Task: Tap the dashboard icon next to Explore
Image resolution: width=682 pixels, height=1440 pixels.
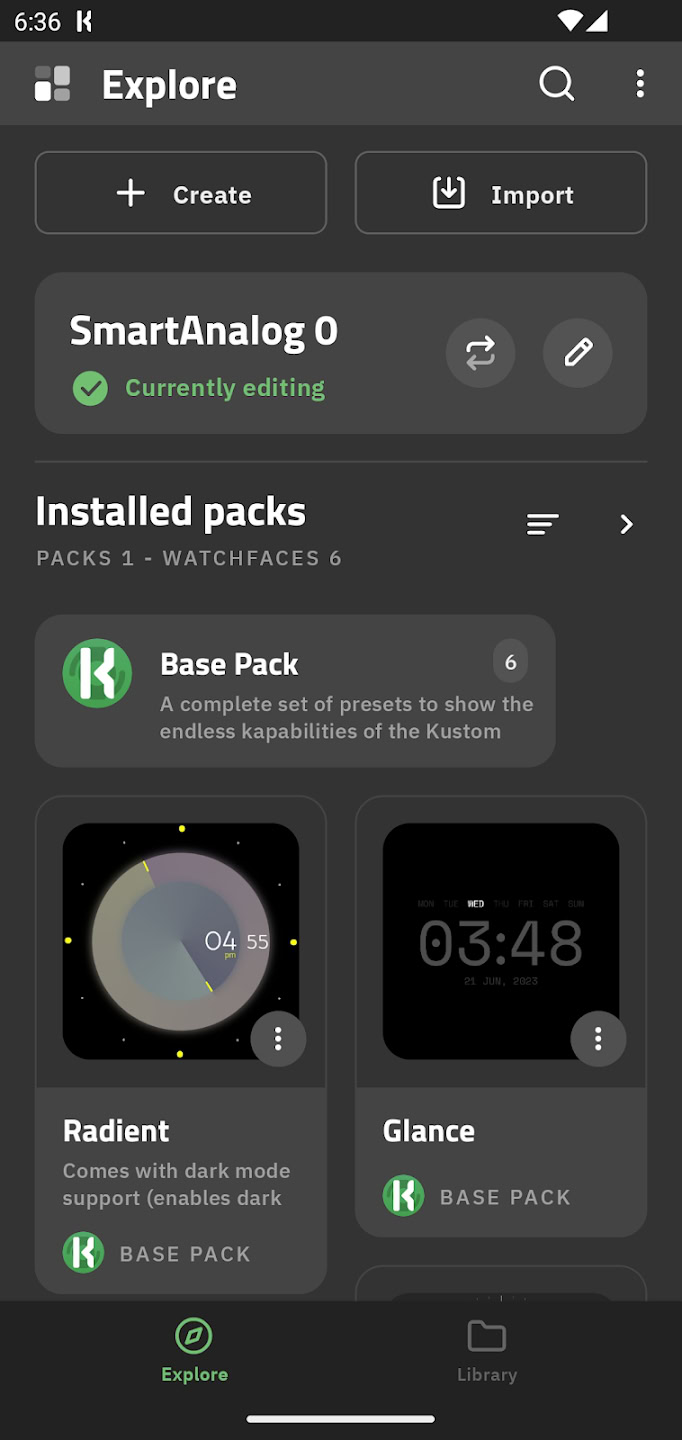Action: click(52, 84)
